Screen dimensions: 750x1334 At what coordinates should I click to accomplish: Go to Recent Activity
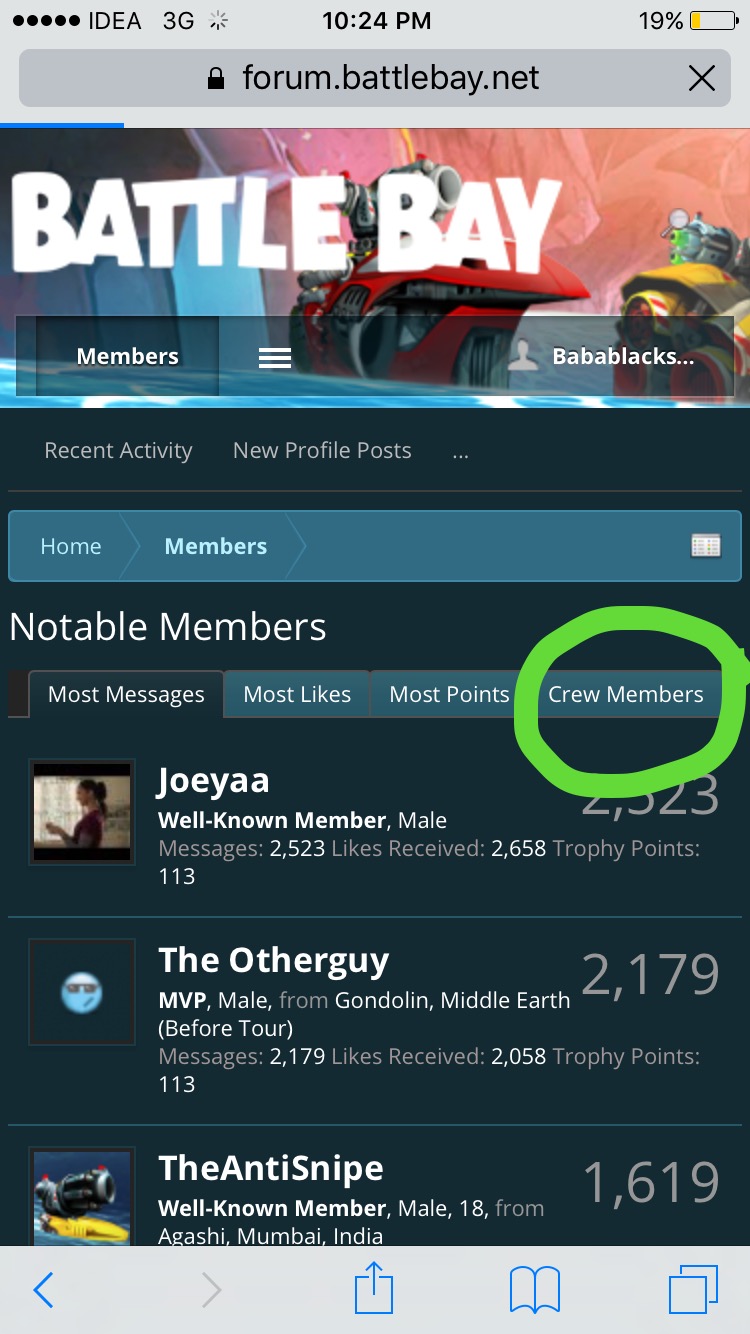pos(118,451)
